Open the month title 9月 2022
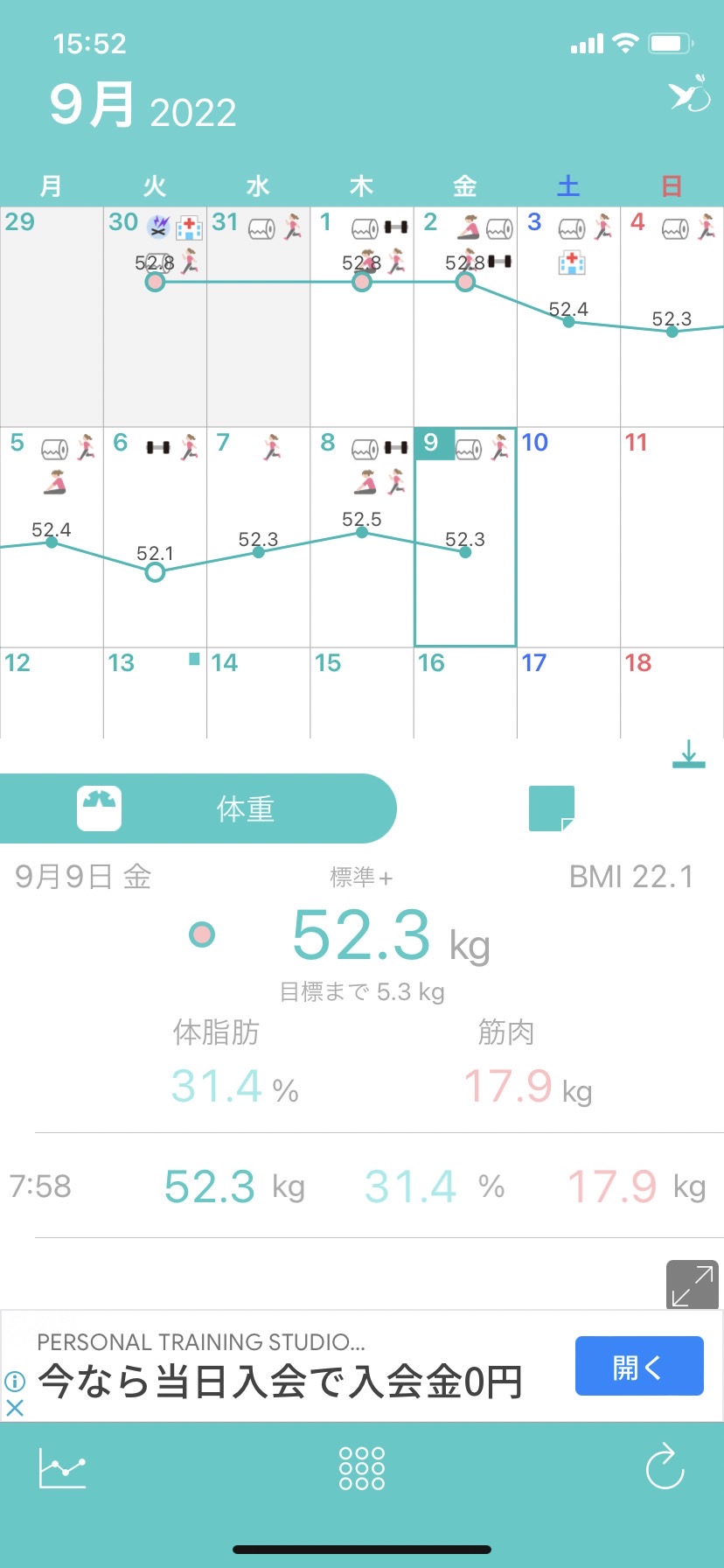 point(143,106)
